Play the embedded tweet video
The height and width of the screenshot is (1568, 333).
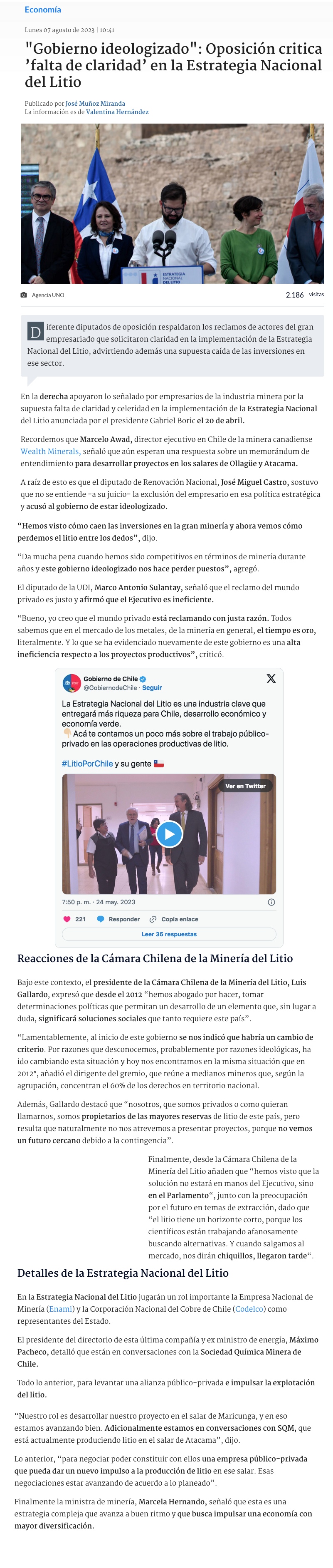169,833
